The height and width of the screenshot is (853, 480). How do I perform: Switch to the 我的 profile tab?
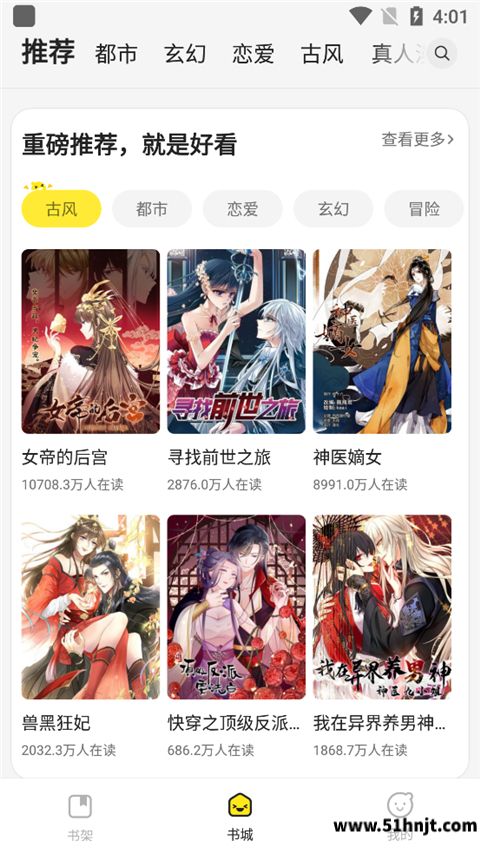400,816
